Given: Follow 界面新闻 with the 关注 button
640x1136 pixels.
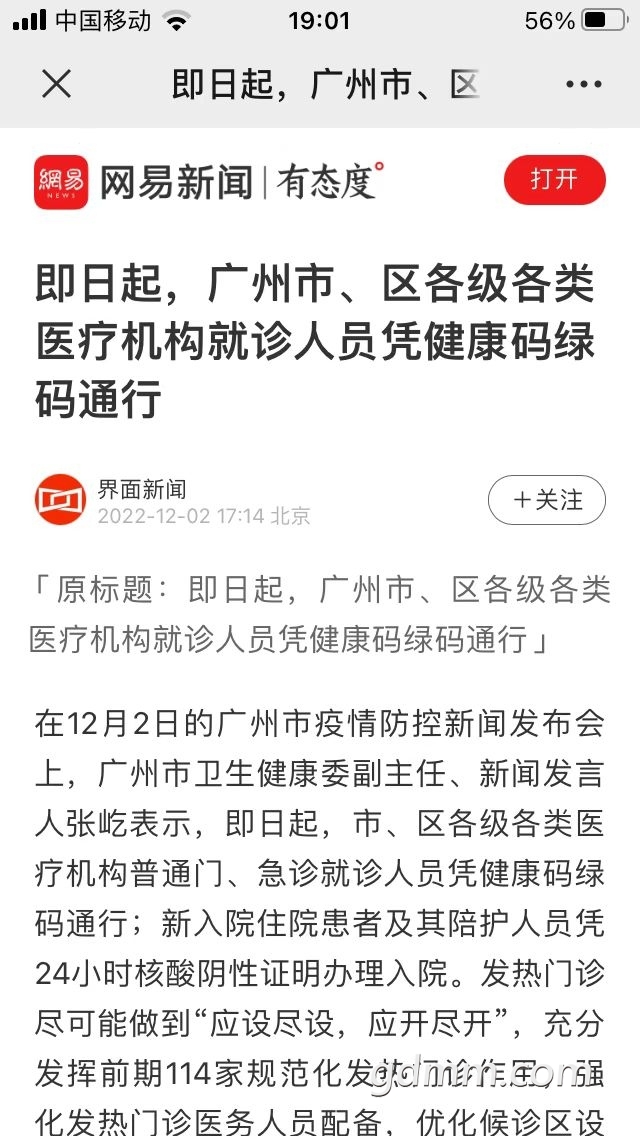Looking at the screenshot, I should [546, 500].
